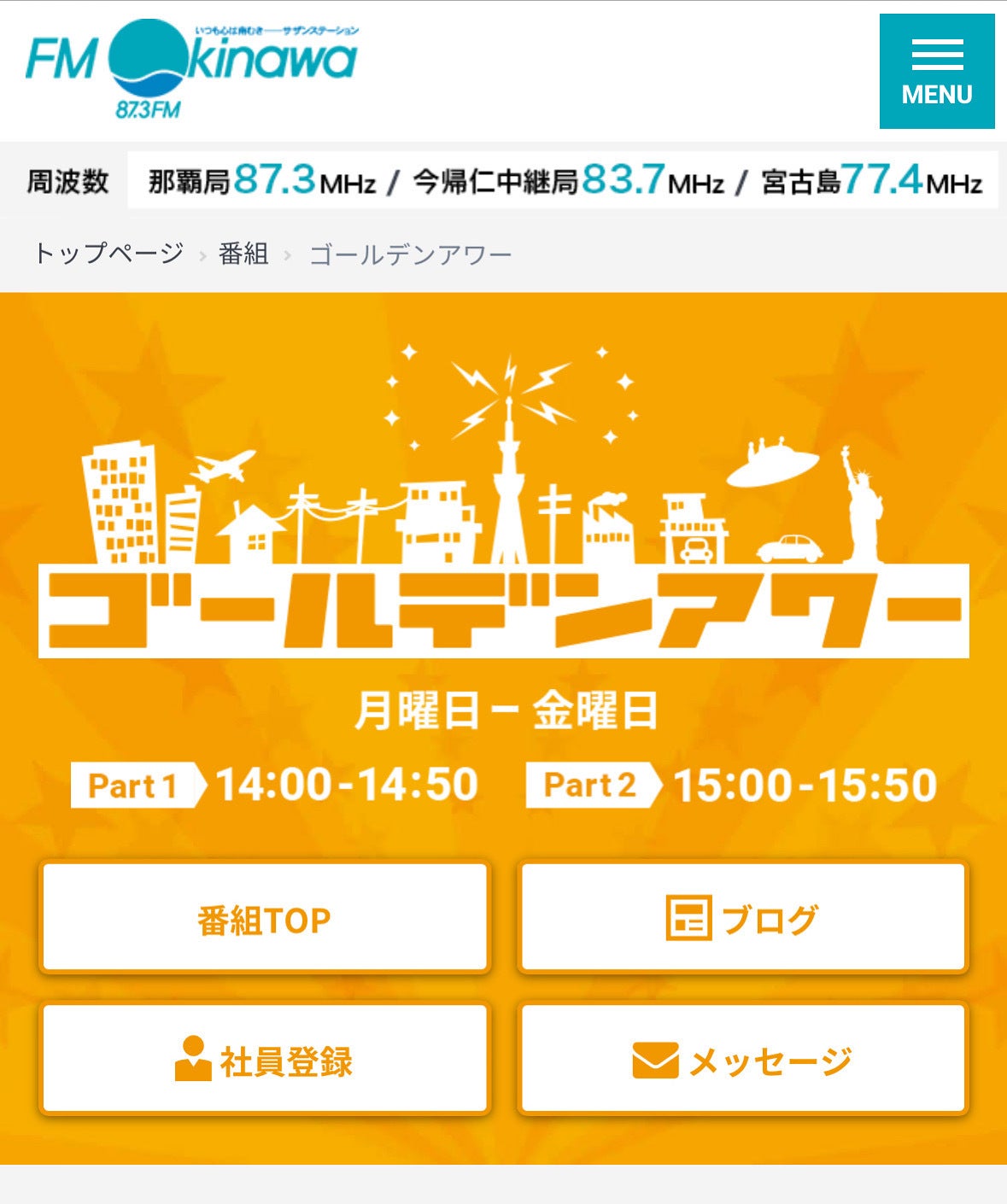The width and height of the screenshot is (1007, 1204).
Task: Open the 番組TOP button
Action: point(265,918)
